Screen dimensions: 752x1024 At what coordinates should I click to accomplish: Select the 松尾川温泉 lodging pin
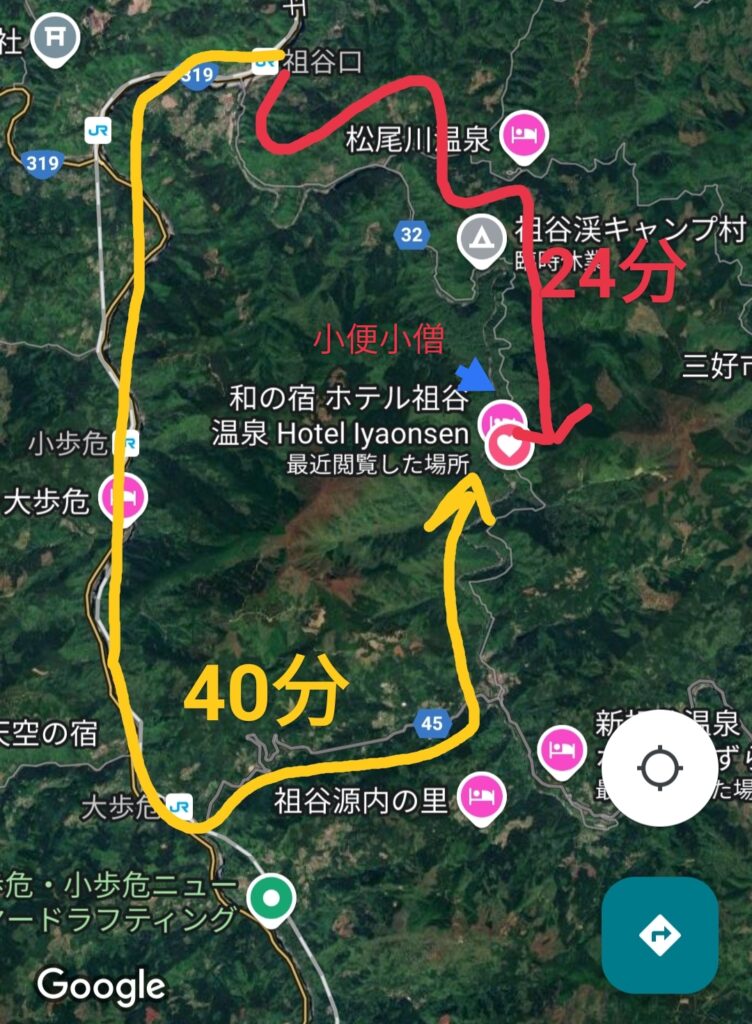pos(522,136)
